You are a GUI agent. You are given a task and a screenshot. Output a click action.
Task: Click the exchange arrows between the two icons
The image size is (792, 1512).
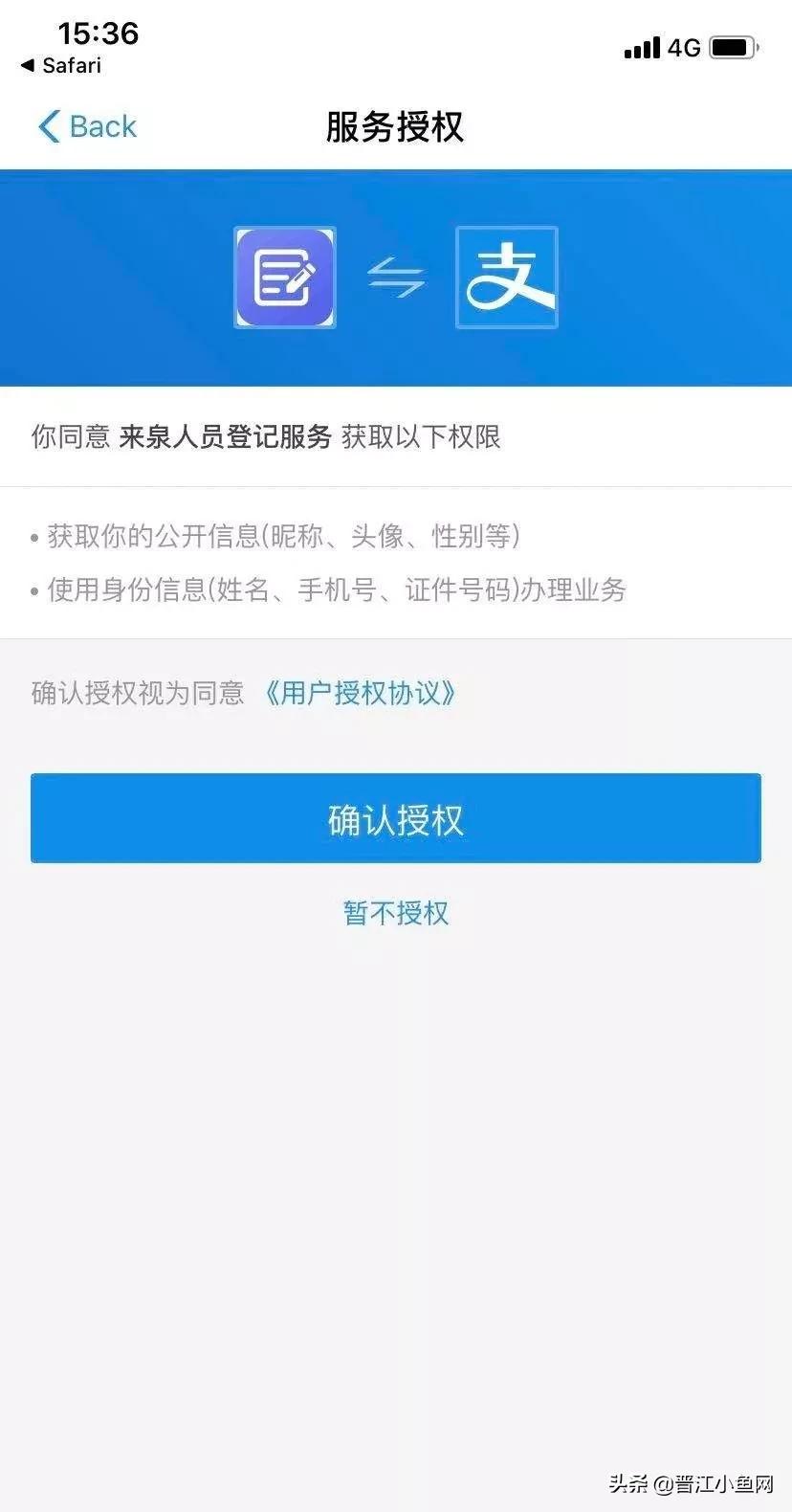coord(395,277)
